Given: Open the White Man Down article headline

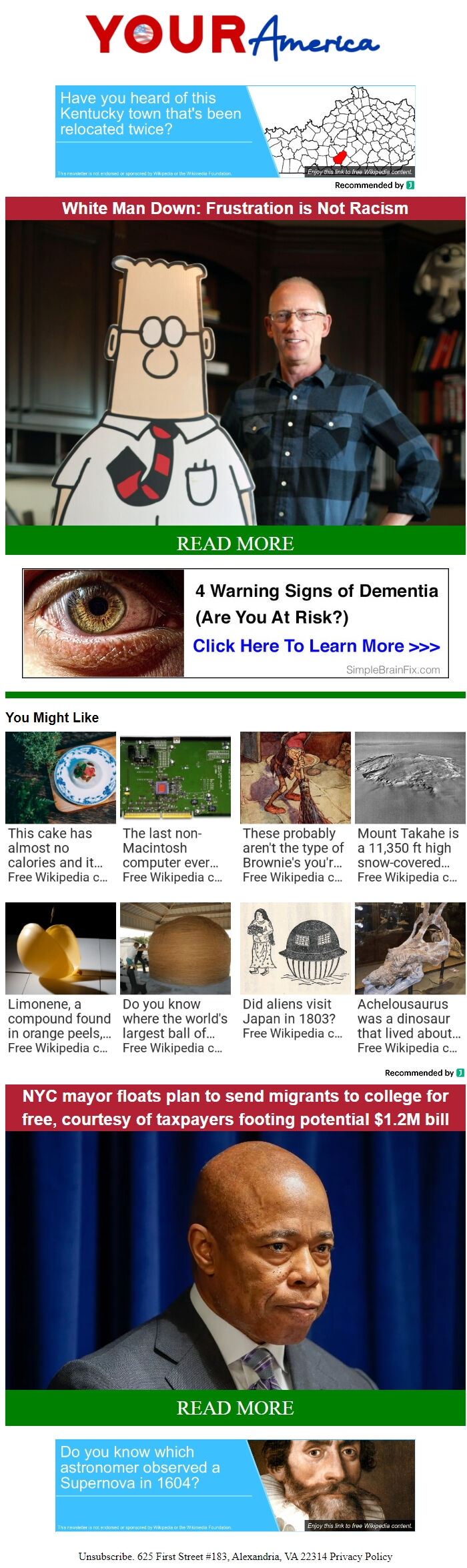Looking at the screenshot, I should [x=235, y=208].
